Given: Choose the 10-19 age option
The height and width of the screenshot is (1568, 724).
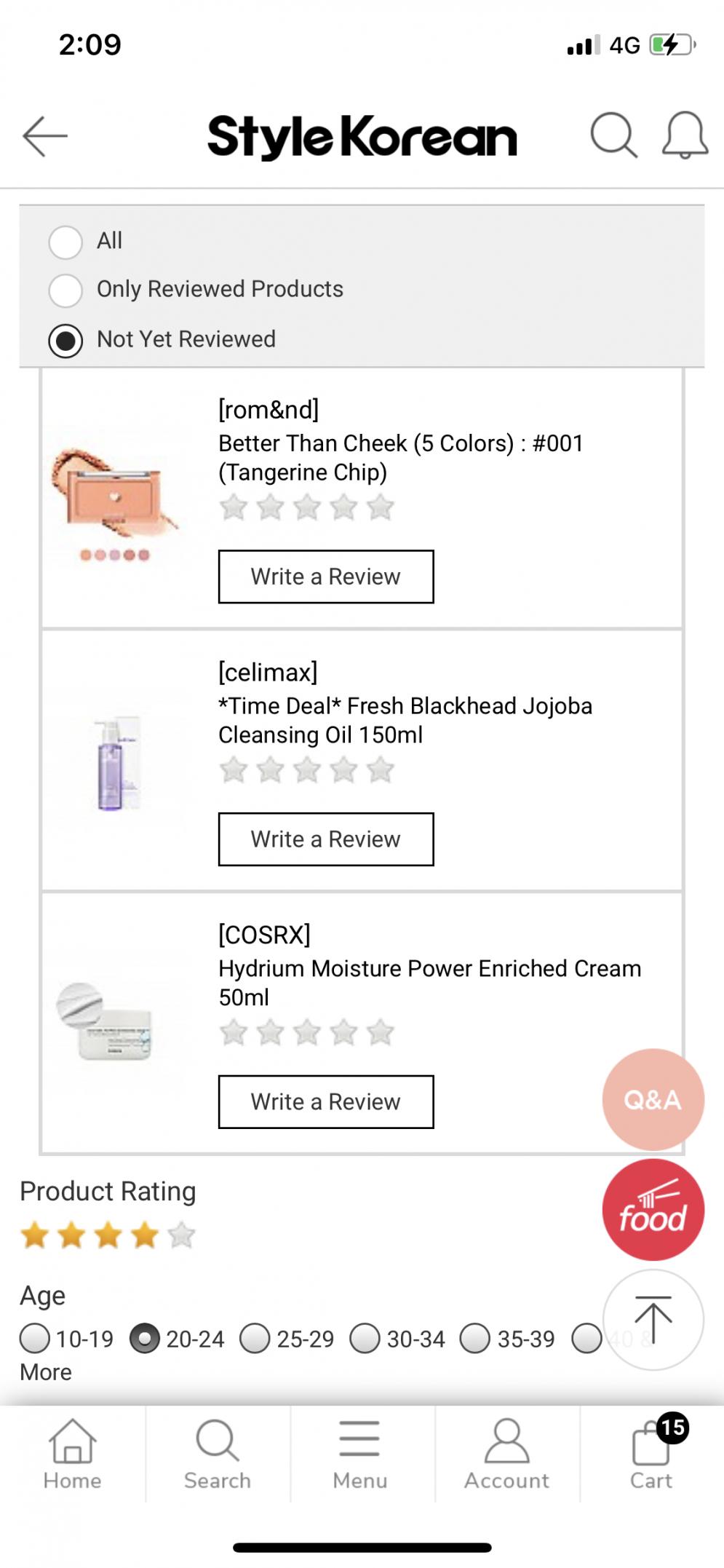Looking at the screenshot, I should pyautogui.click(x=35, y=1338).
